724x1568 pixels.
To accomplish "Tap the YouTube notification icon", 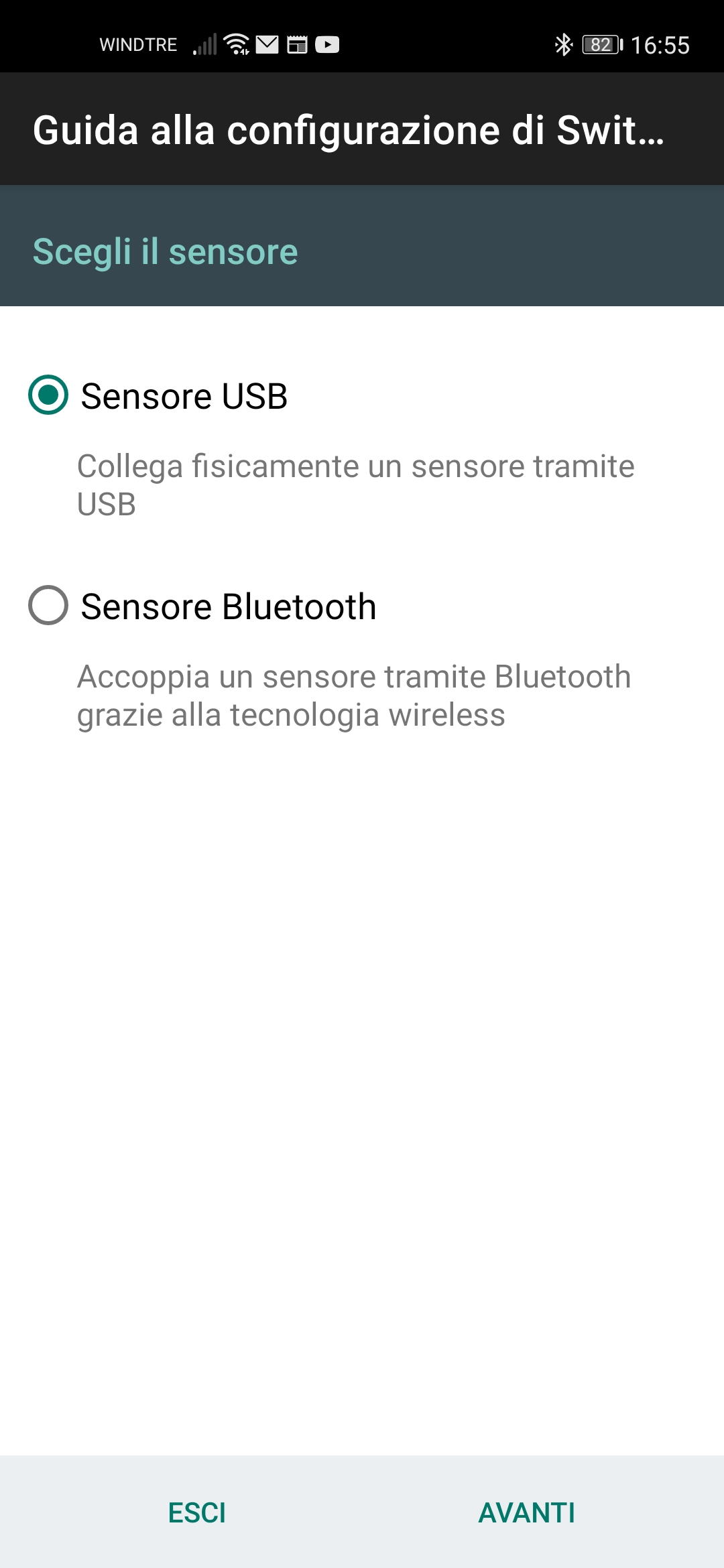I will coord(328,44).
